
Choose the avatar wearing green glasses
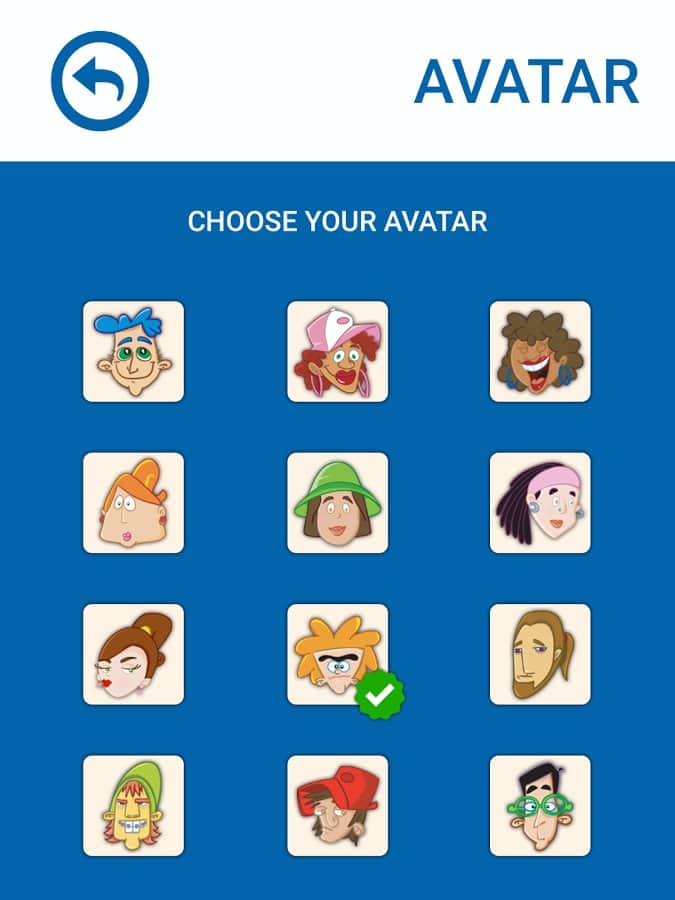540,805
